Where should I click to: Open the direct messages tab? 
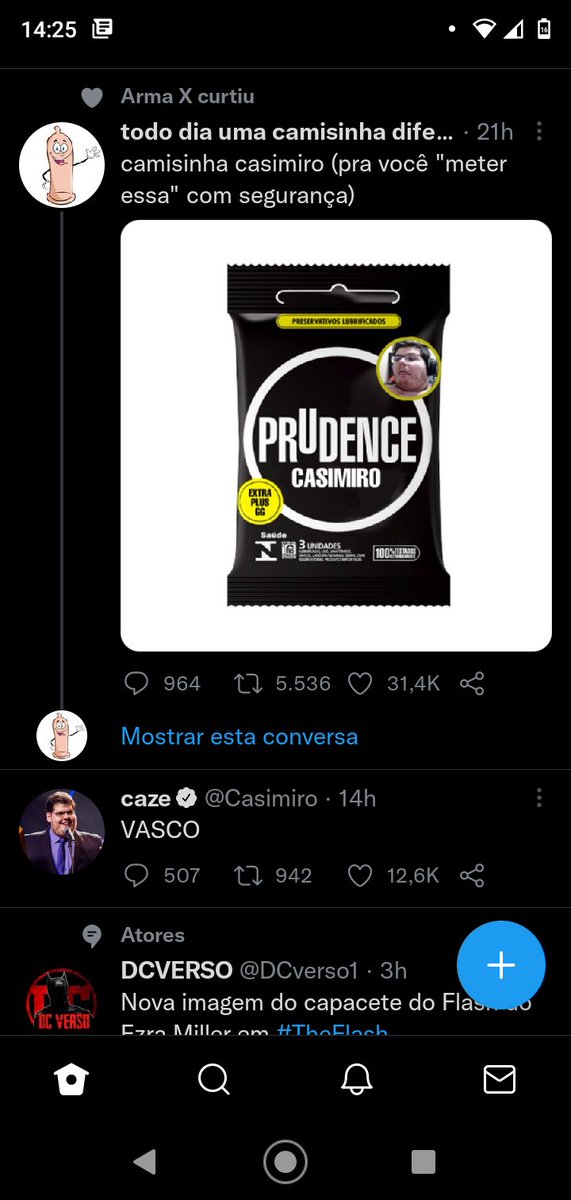[499, 1079]
